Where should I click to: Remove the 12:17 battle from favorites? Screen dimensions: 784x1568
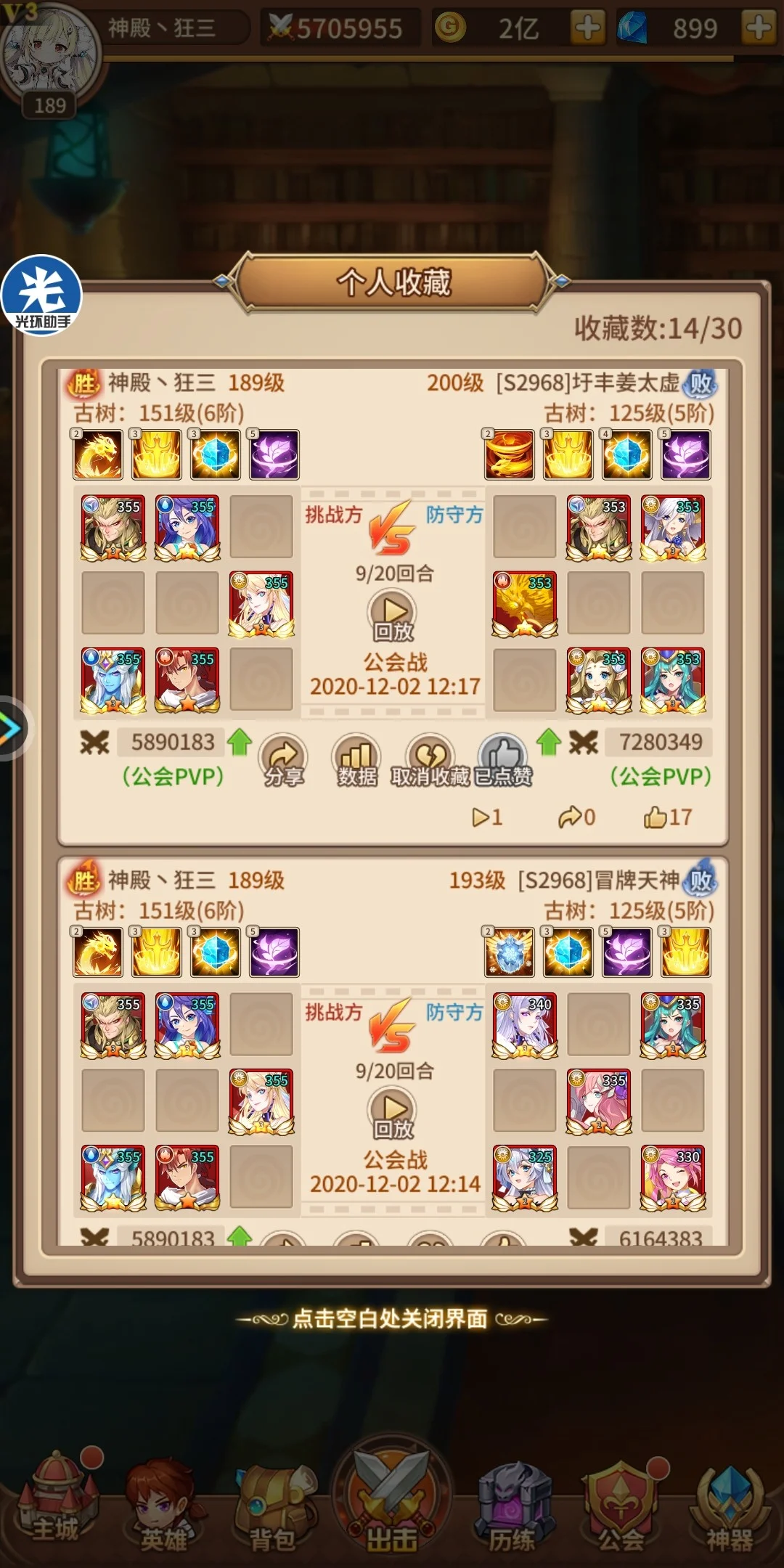pos(430,761)
